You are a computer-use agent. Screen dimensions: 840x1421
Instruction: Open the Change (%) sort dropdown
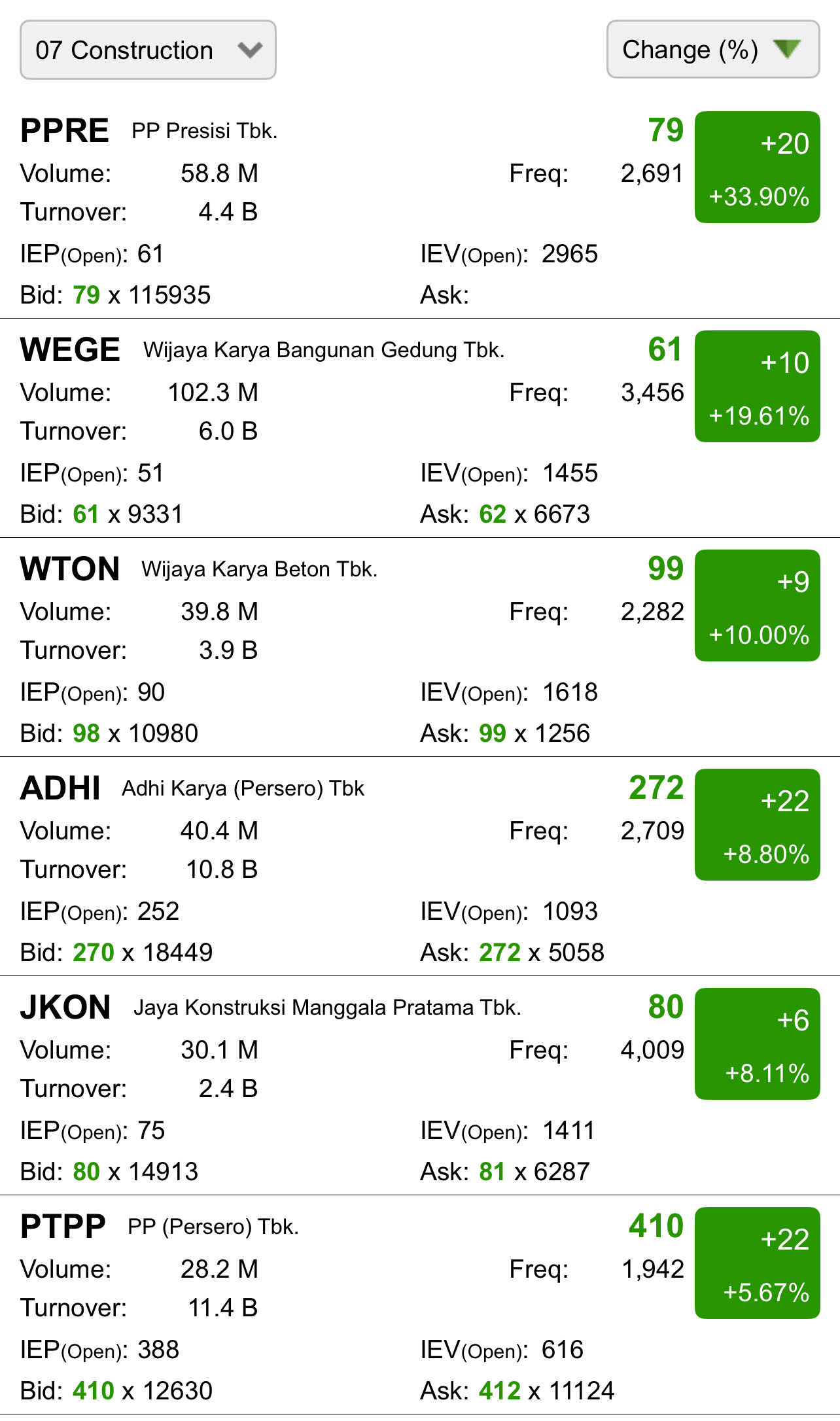713,49
